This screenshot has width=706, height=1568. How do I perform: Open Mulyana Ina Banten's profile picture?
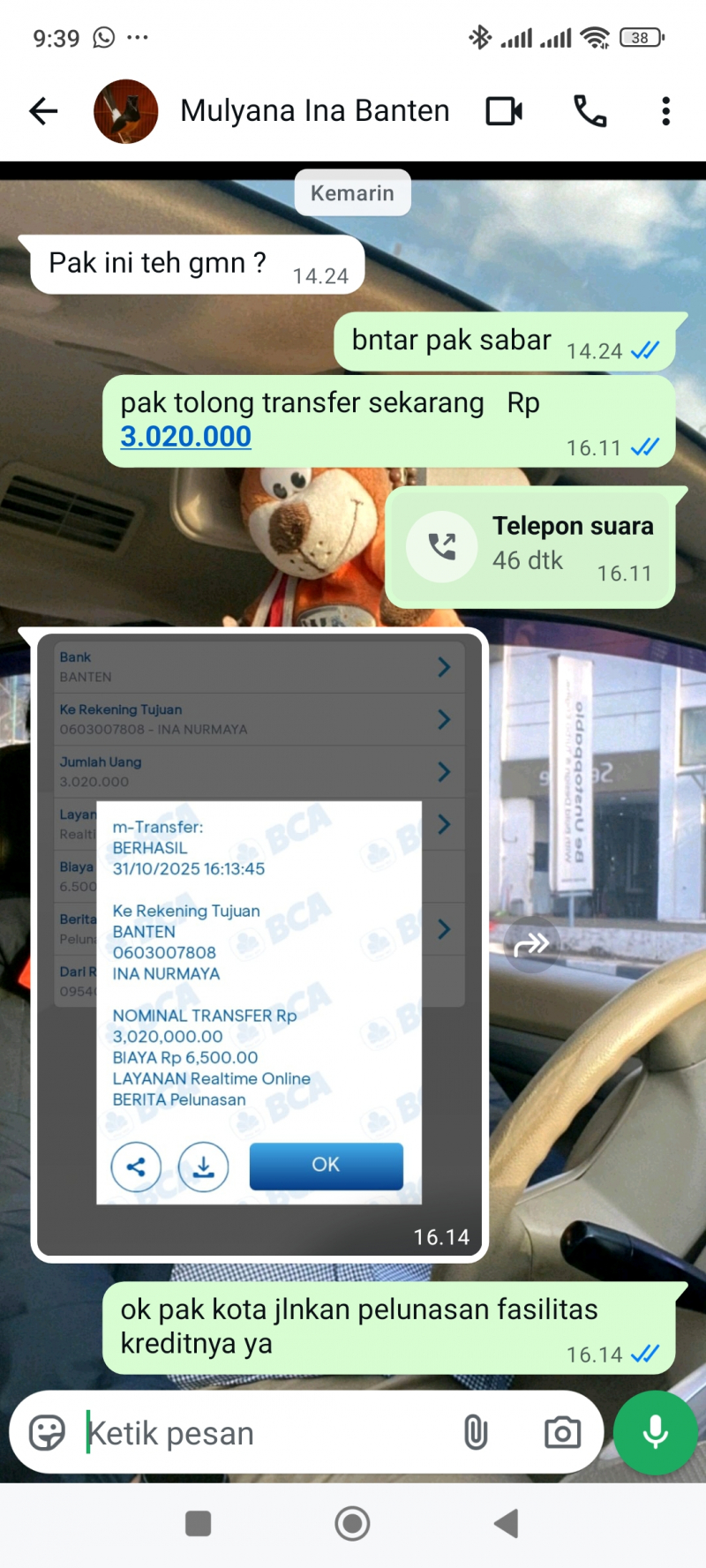click(126, 111)
